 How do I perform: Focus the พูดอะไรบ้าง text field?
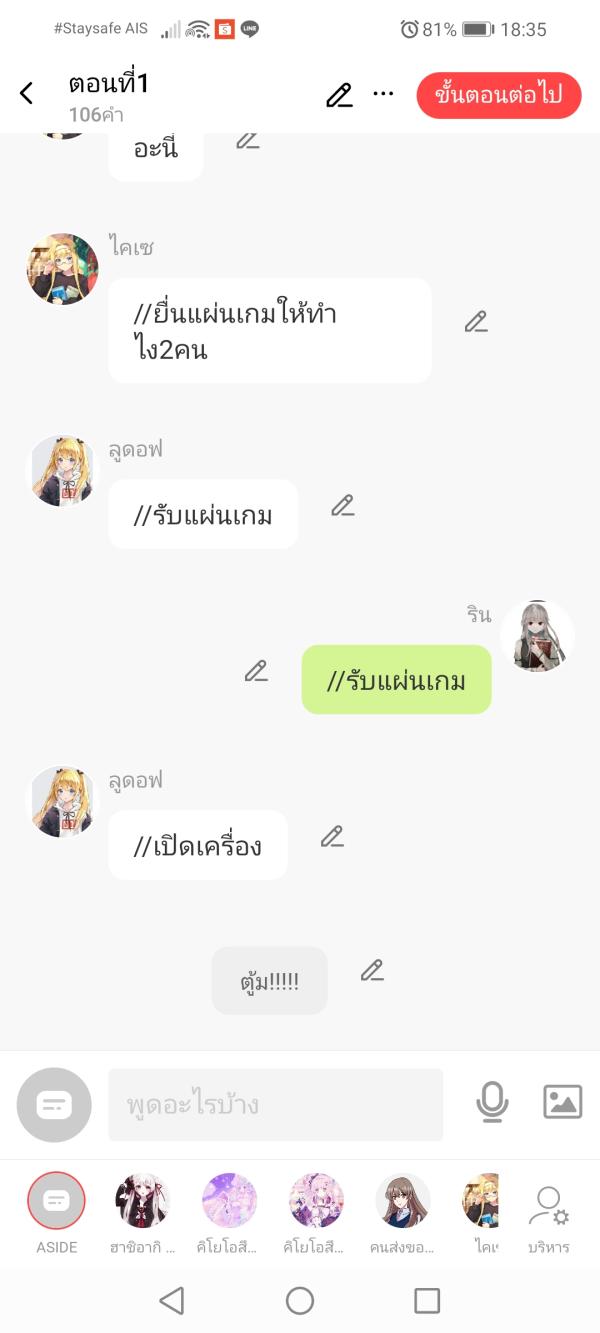coord(275,1105)
